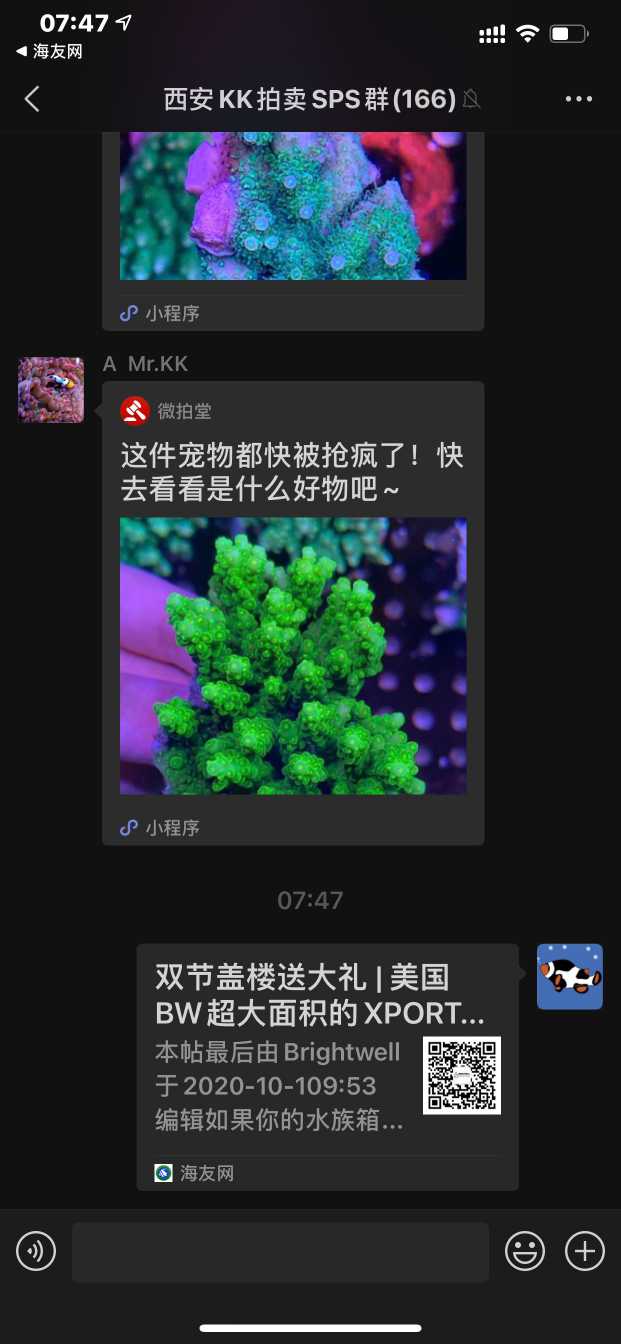Open the plus attachments menu
621x1344 pixels.
click(585, 1251)
